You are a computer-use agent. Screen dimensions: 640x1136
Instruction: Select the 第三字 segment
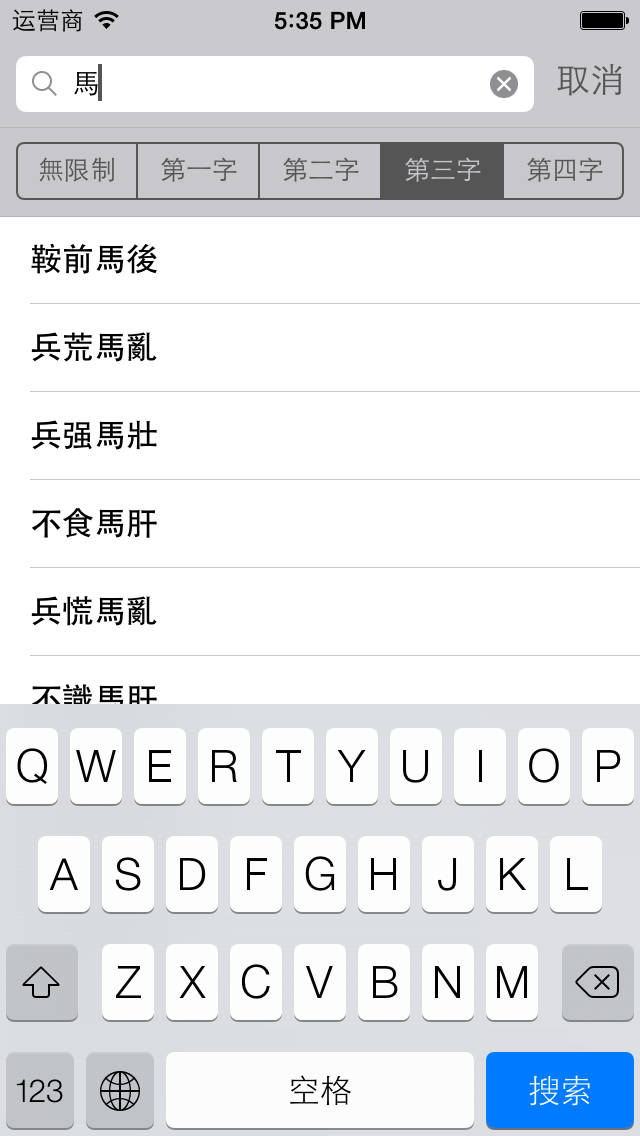[442, 171]
